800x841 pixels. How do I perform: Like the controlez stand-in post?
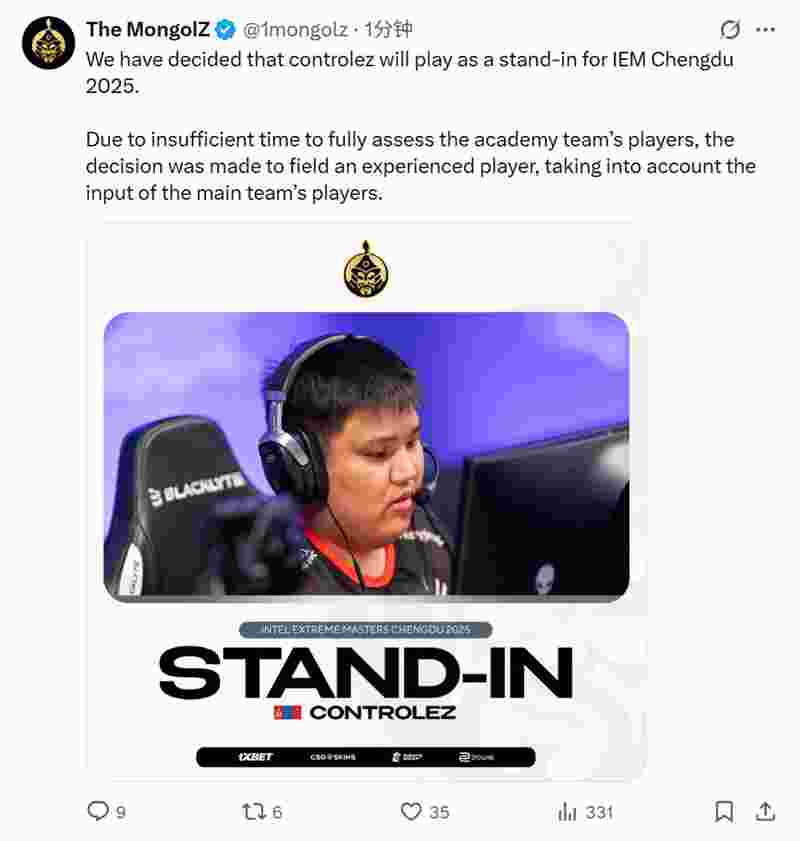(411, 811)
